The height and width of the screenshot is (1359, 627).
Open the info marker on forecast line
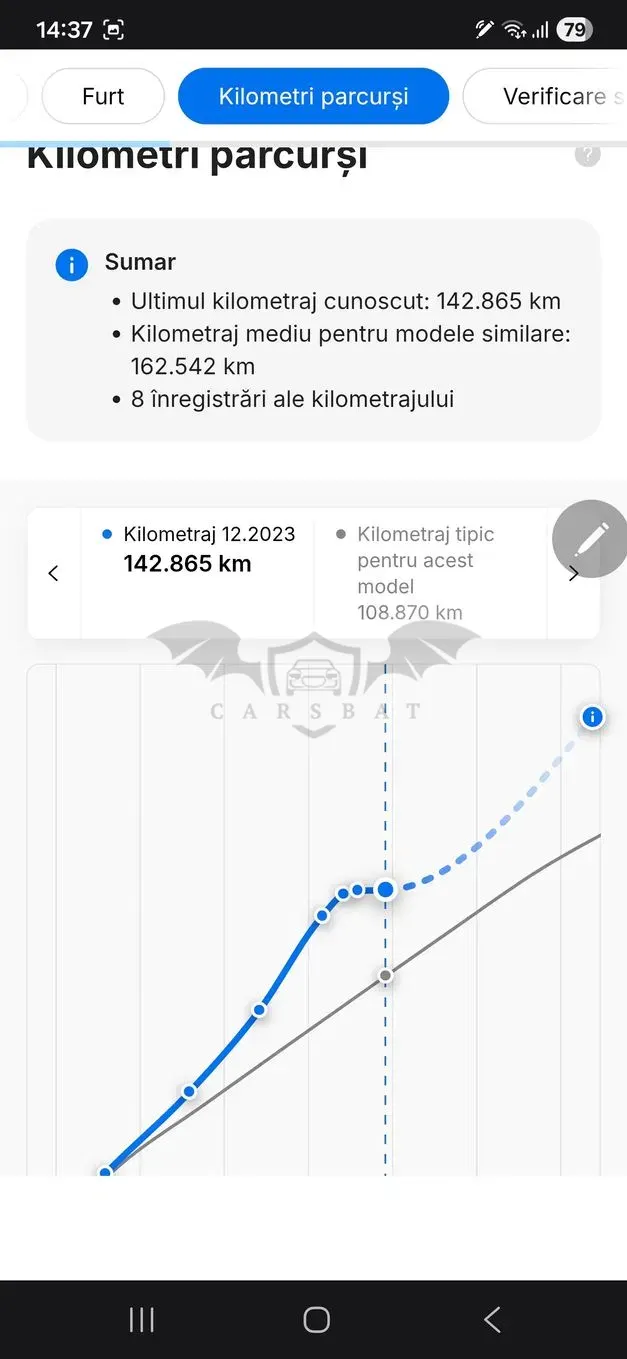tap(592, 717)
